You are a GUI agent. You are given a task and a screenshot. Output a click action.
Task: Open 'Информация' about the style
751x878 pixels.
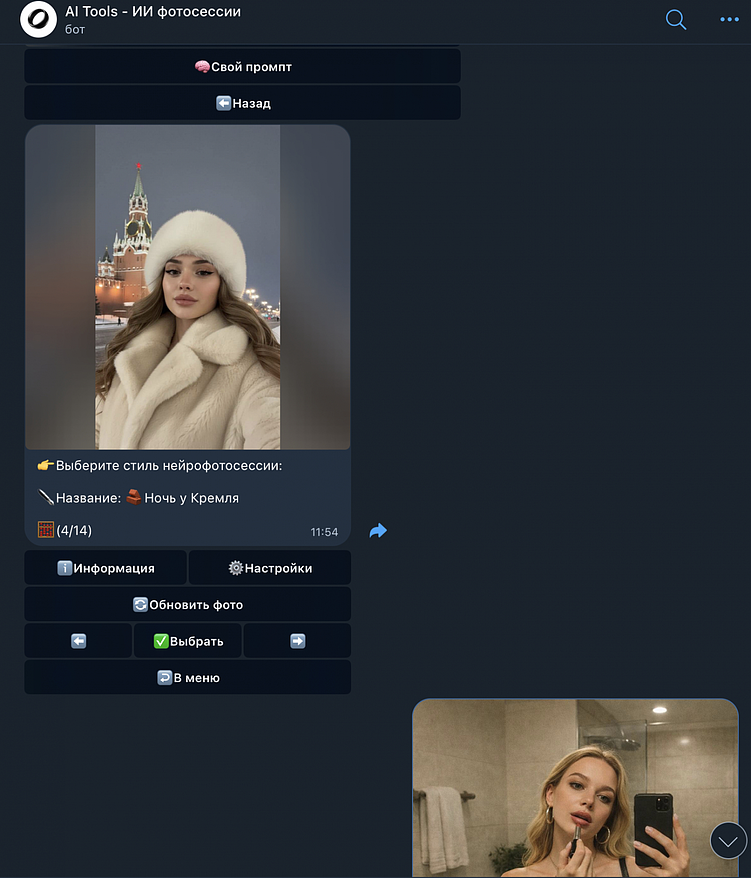click(x=106, y=568)
